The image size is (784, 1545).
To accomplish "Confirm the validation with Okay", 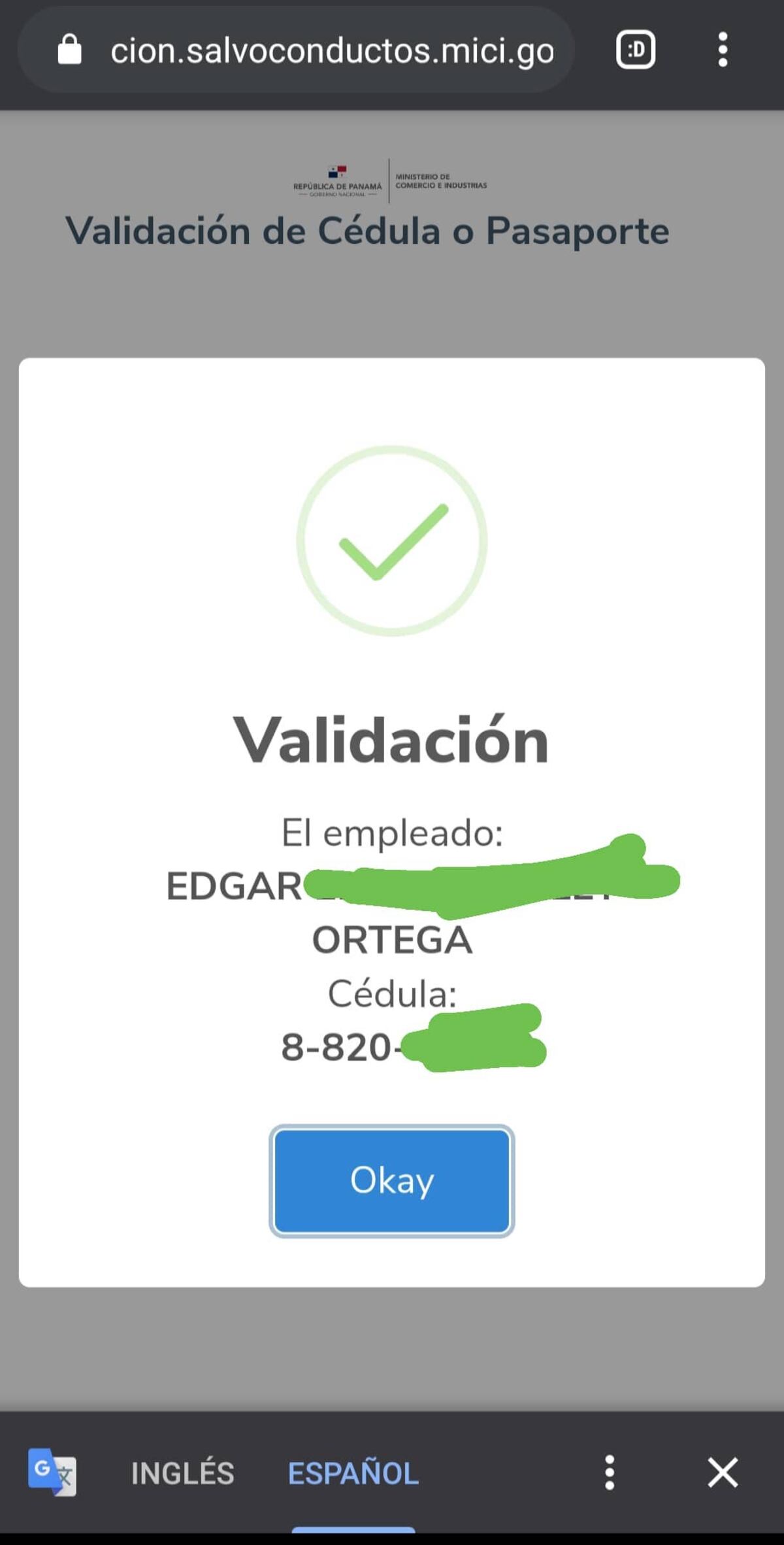I will (391, 1180).
